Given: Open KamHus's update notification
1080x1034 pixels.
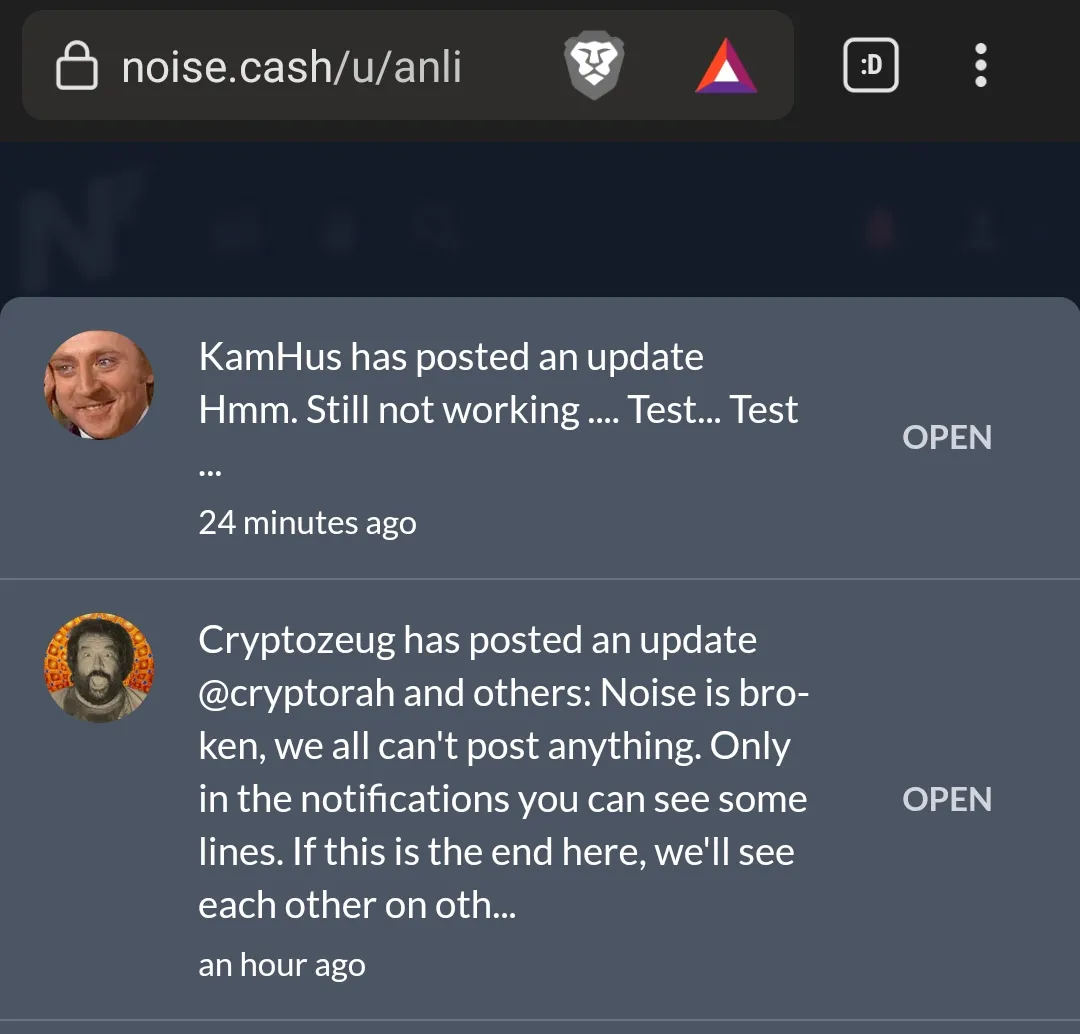Looking at the screenshot, I should pyautogui.click(x=946, y=438).
